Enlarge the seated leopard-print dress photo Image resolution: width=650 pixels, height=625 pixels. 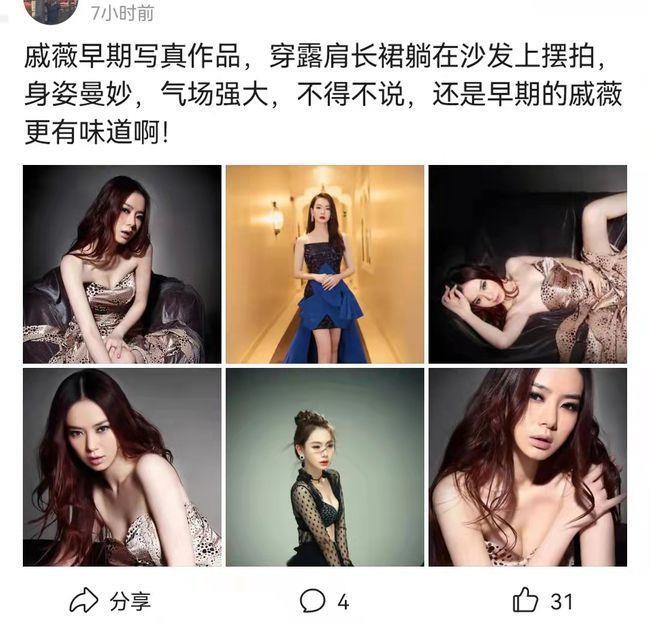point(122,264)
